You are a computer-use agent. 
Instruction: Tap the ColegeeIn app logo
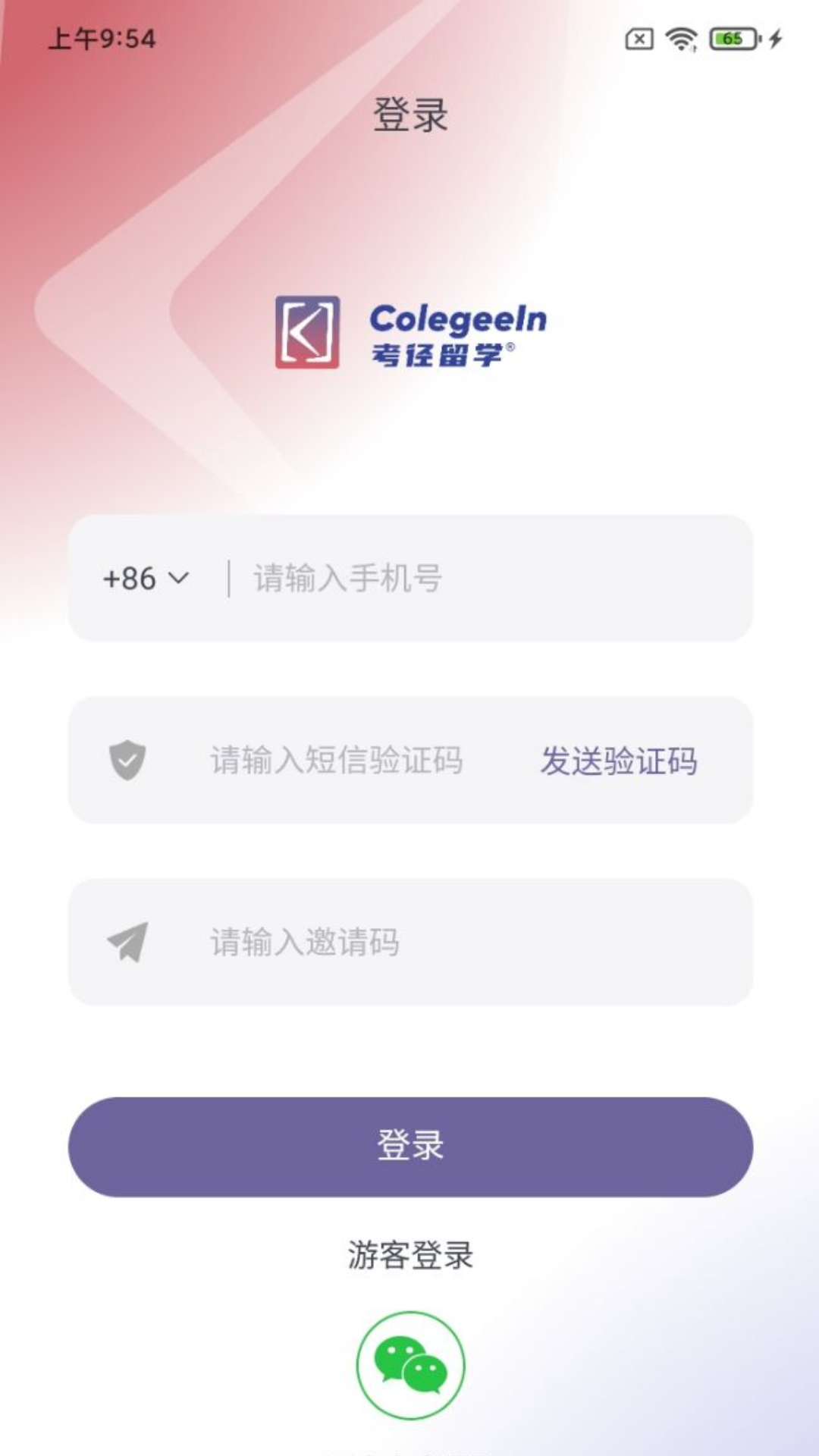(306, 329)
